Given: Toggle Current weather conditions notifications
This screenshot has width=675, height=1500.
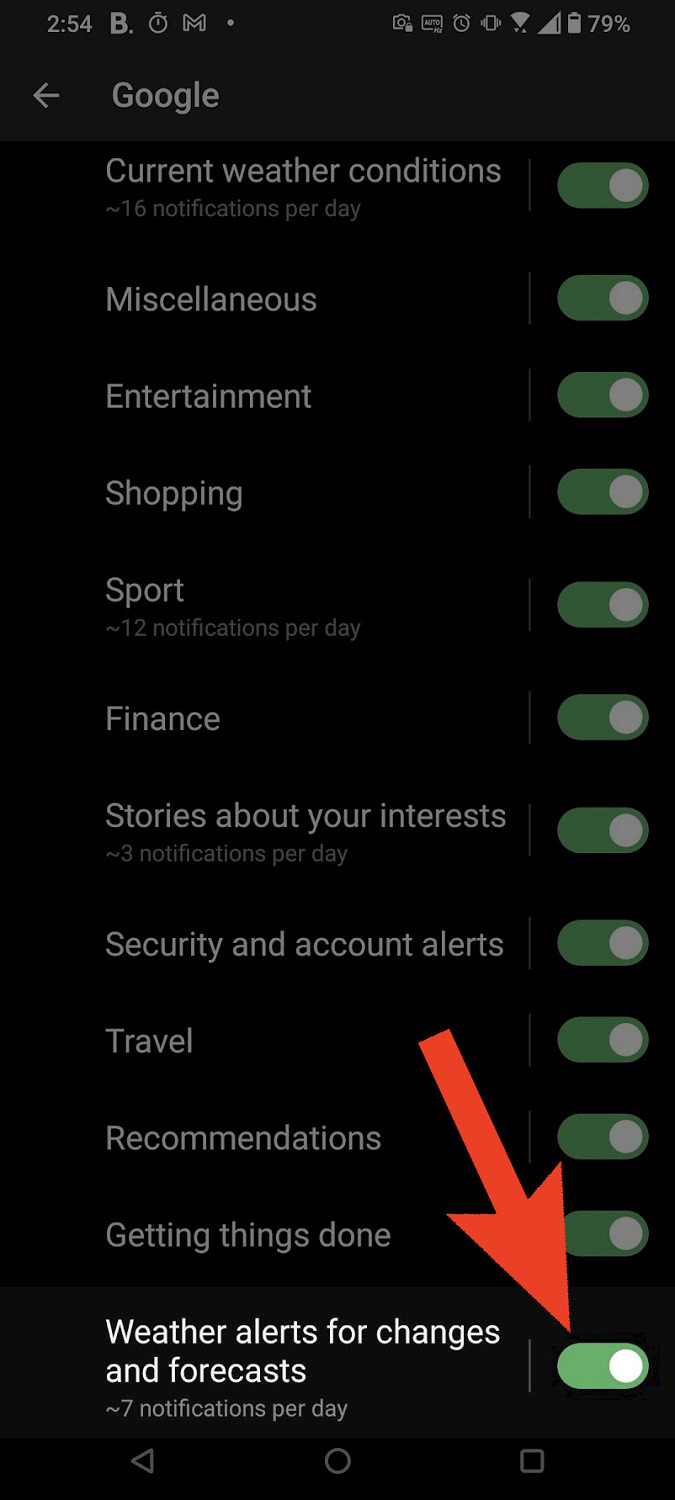Looking at the screenshot, I should point(602,186).
